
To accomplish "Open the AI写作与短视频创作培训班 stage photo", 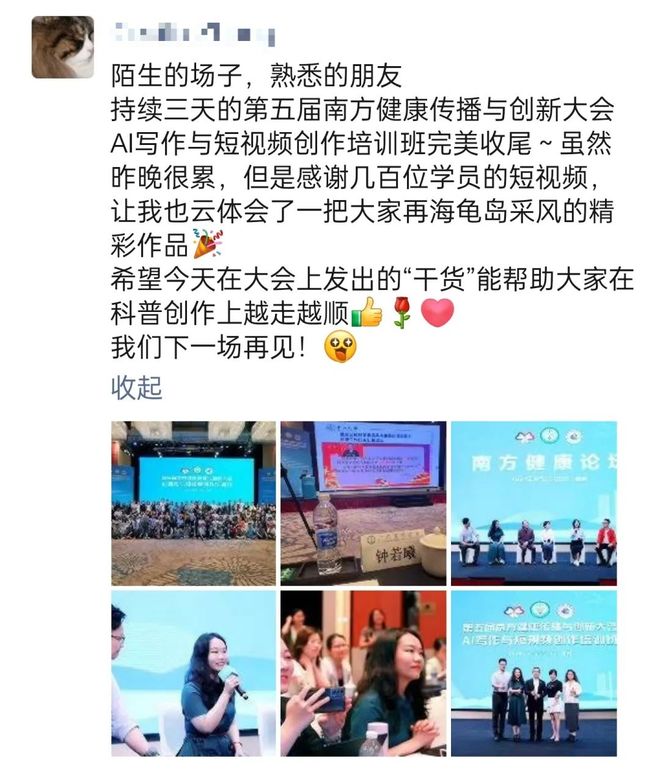I will tap(533, 672).
